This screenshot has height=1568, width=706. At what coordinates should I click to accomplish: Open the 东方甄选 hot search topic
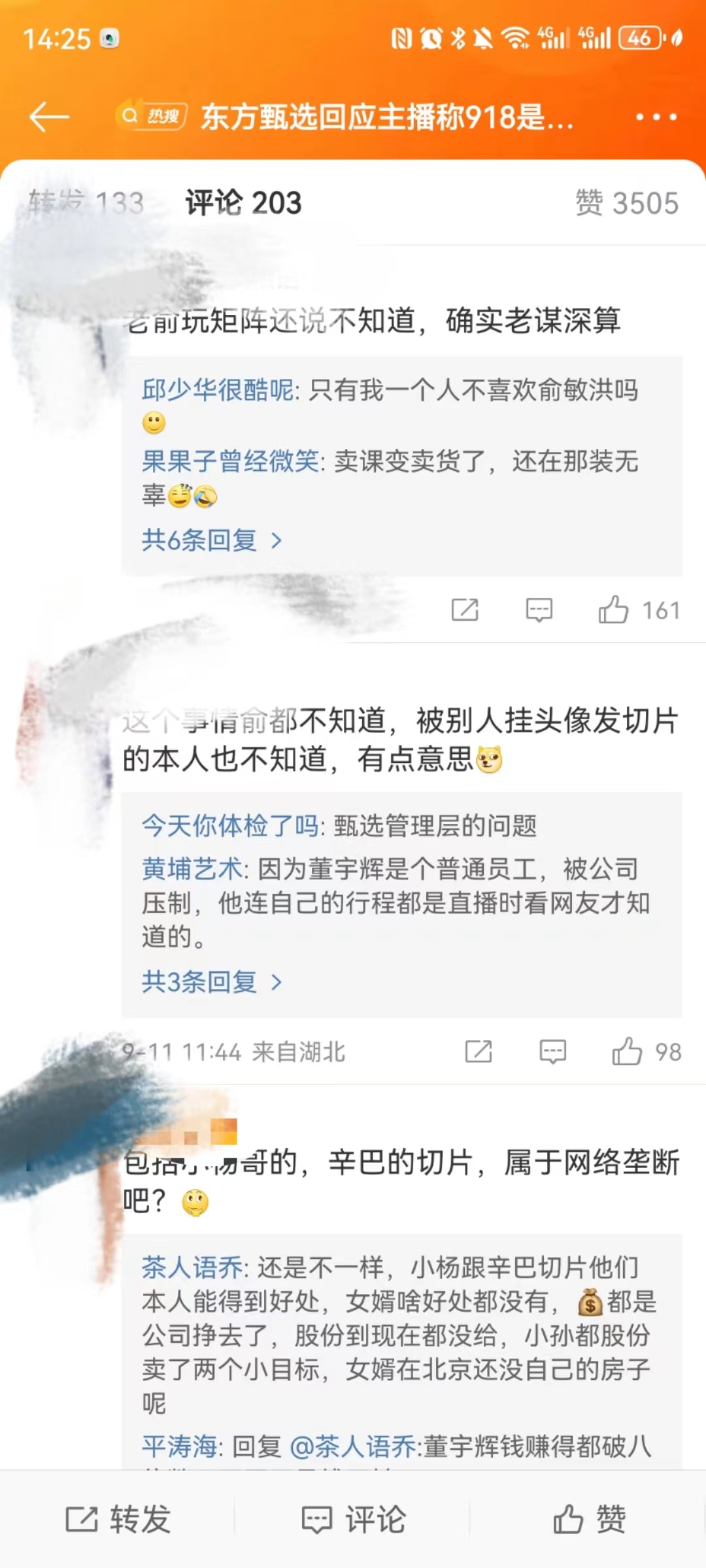[x=346, y=117]
